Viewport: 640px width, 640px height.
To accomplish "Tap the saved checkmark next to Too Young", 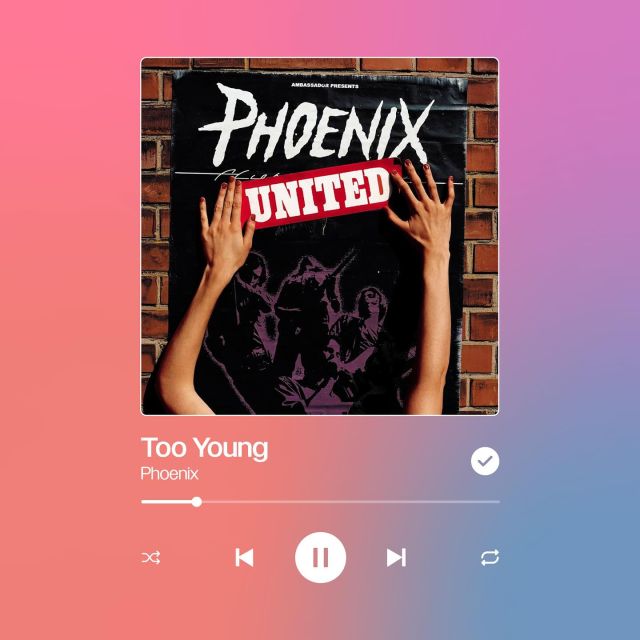I will 485,461.
